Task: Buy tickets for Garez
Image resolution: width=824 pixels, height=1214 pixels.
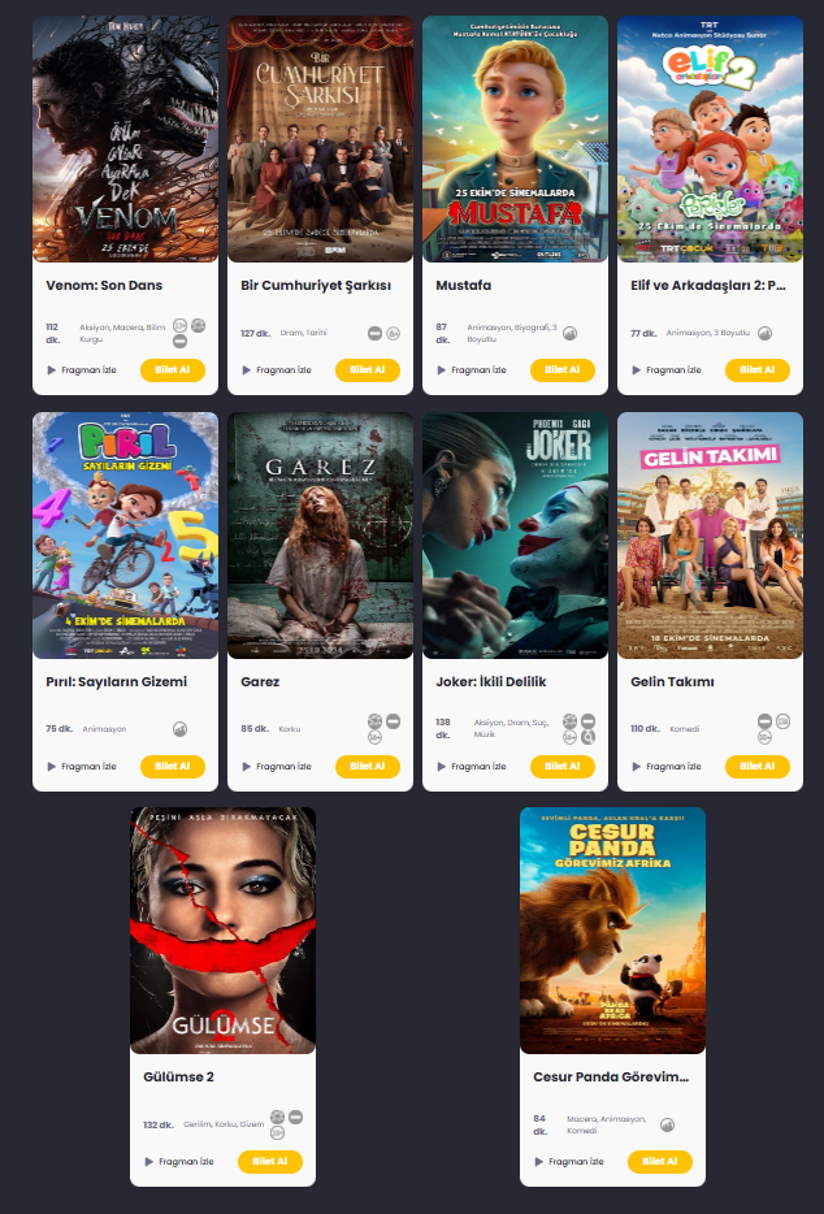Action: (x=367, y=767)
